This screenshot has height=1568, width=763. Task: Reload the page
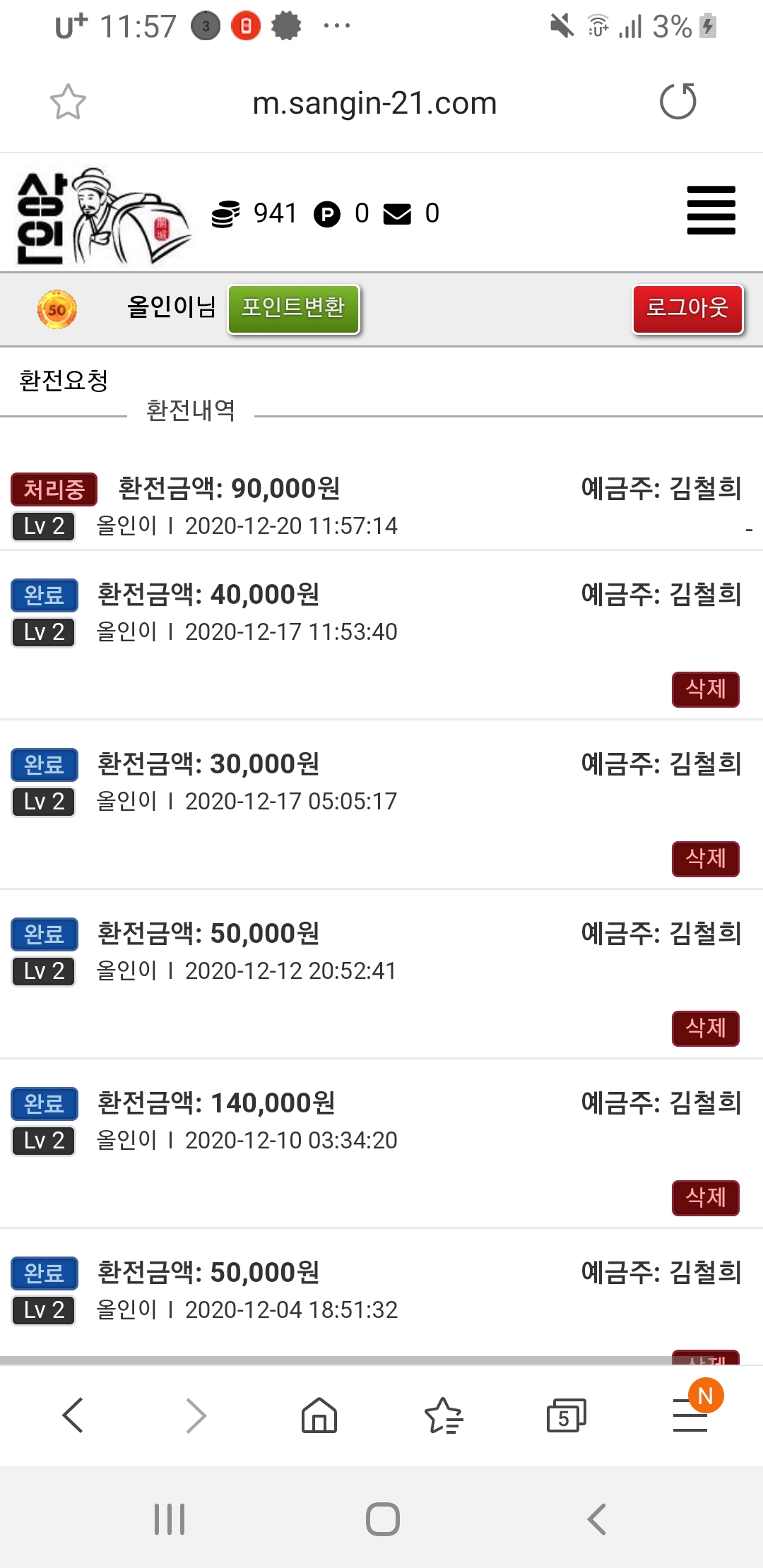coord(678,102)
